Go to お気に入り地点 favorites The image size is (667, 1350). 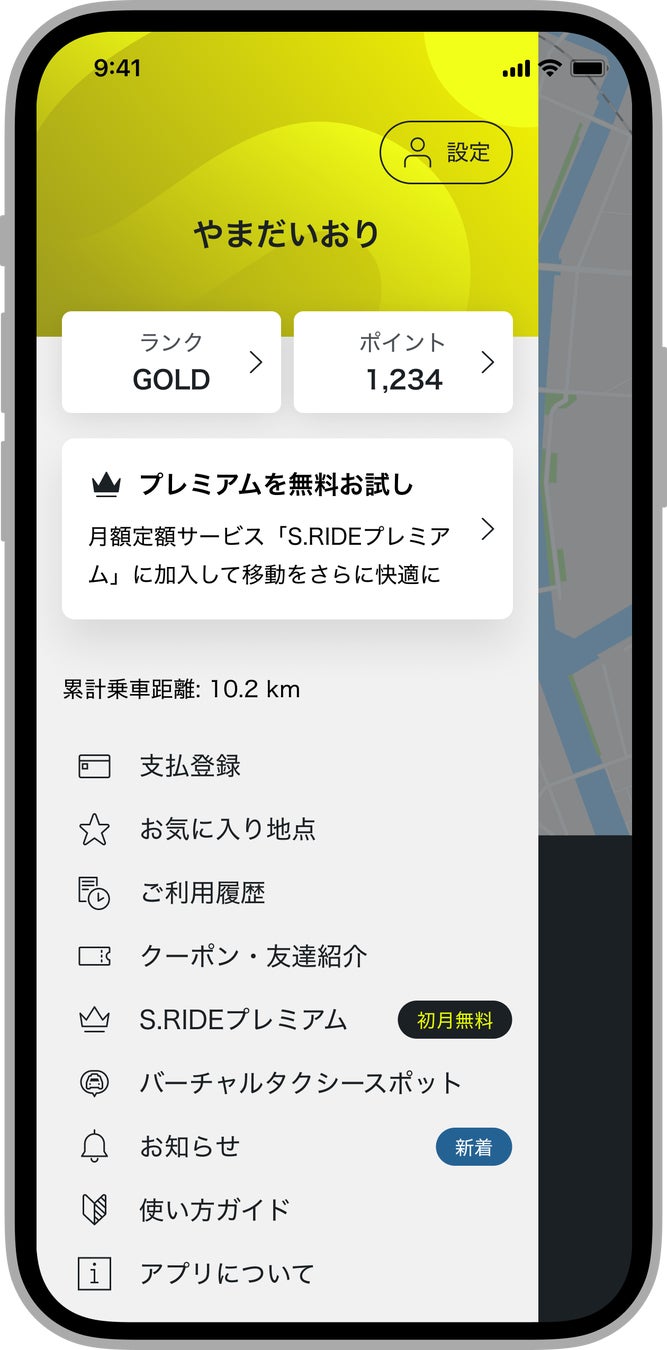click(x=227, y=829)
